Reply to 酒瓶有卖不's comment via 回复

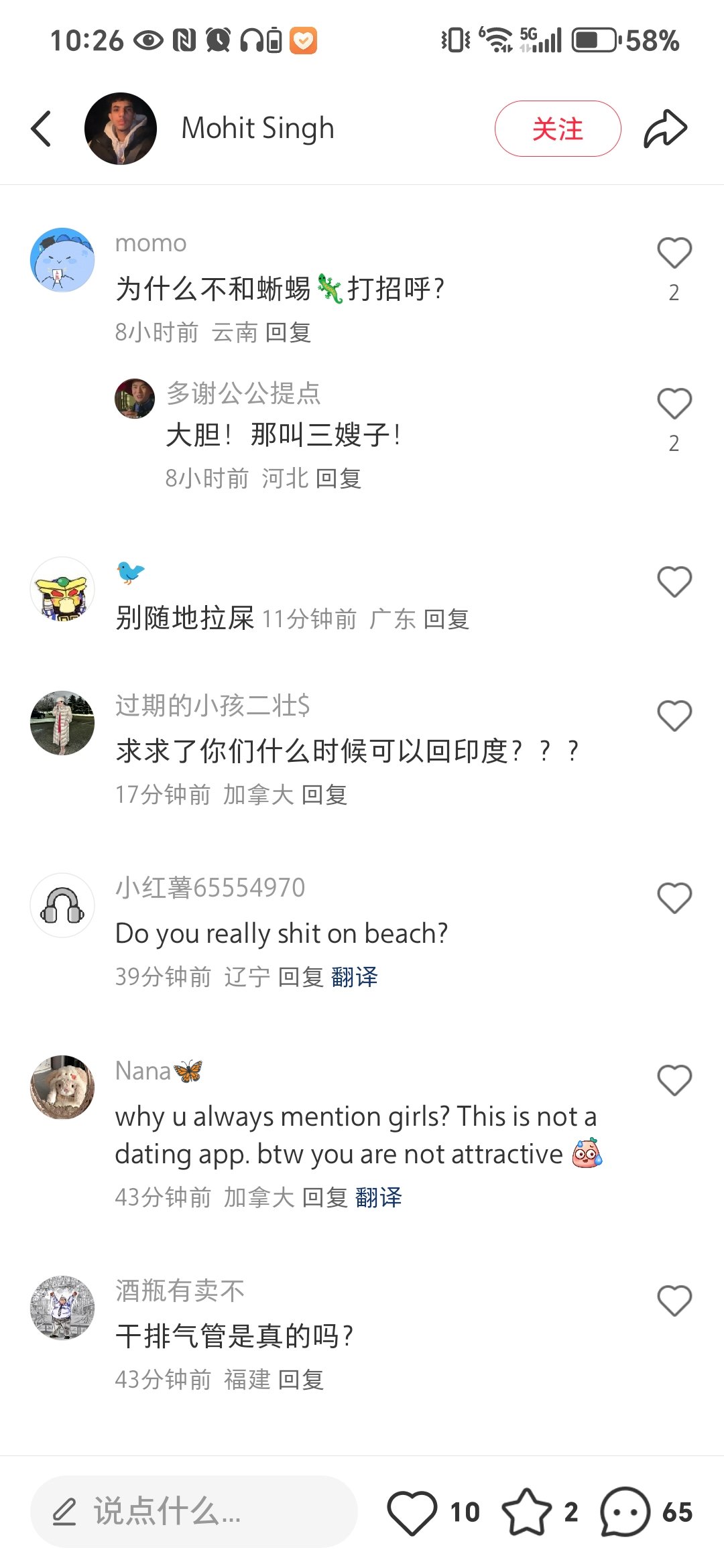point(301,1379)
